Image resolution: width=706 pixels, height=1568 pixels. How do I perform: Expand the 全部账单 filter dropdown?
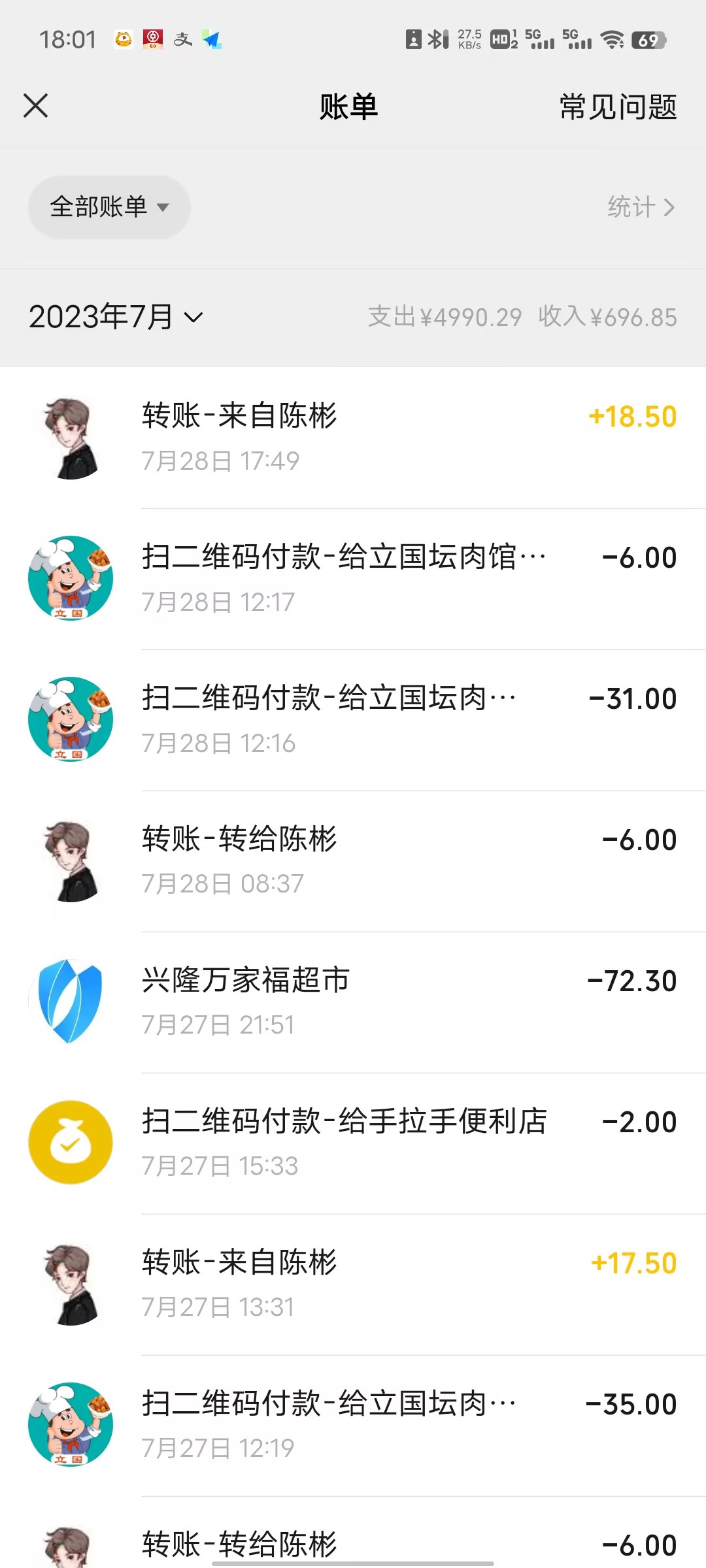point(109,207)
